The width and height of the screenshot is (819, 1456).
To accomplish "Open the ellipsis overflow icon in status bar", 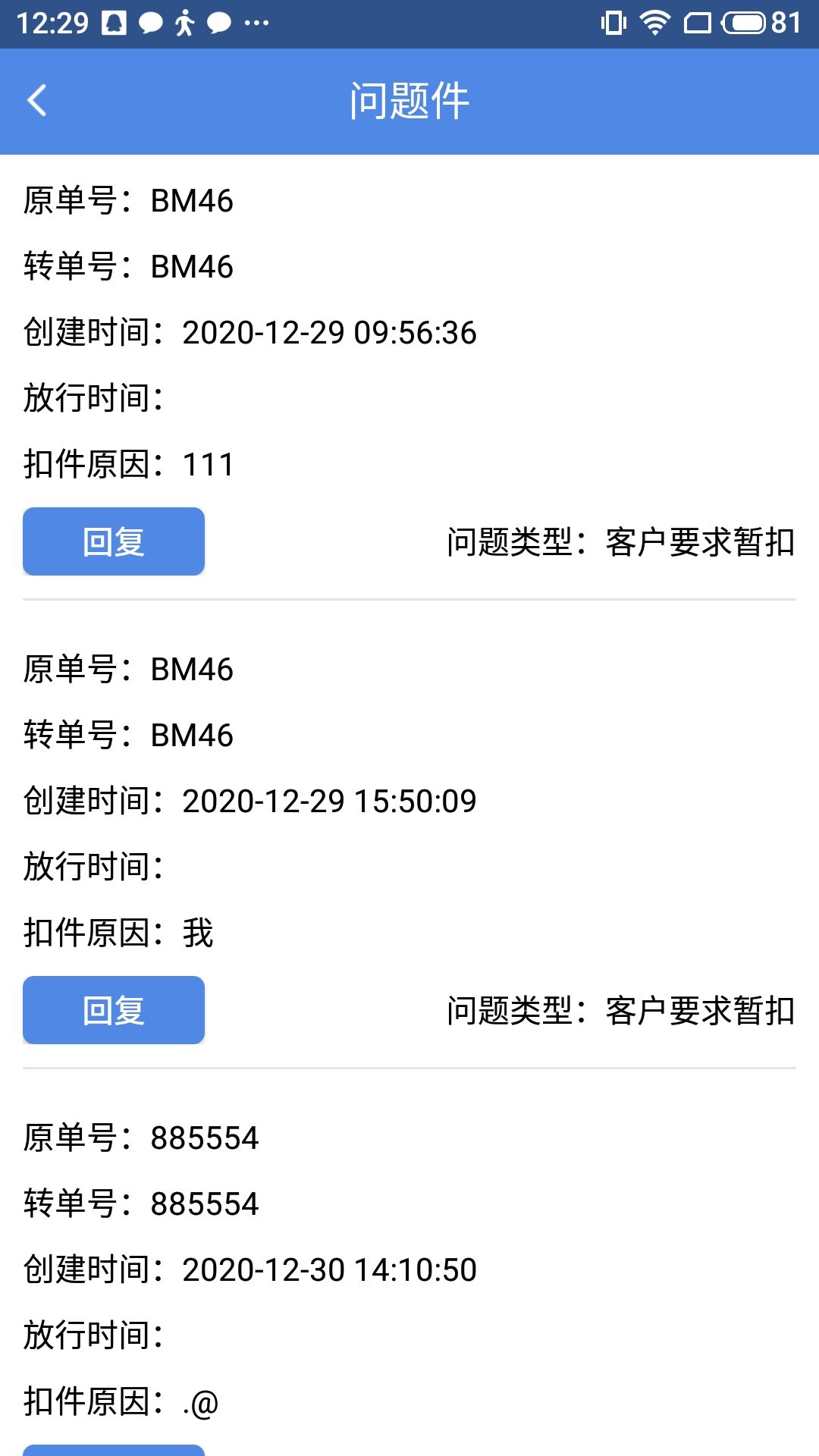I will coord(255,23).
